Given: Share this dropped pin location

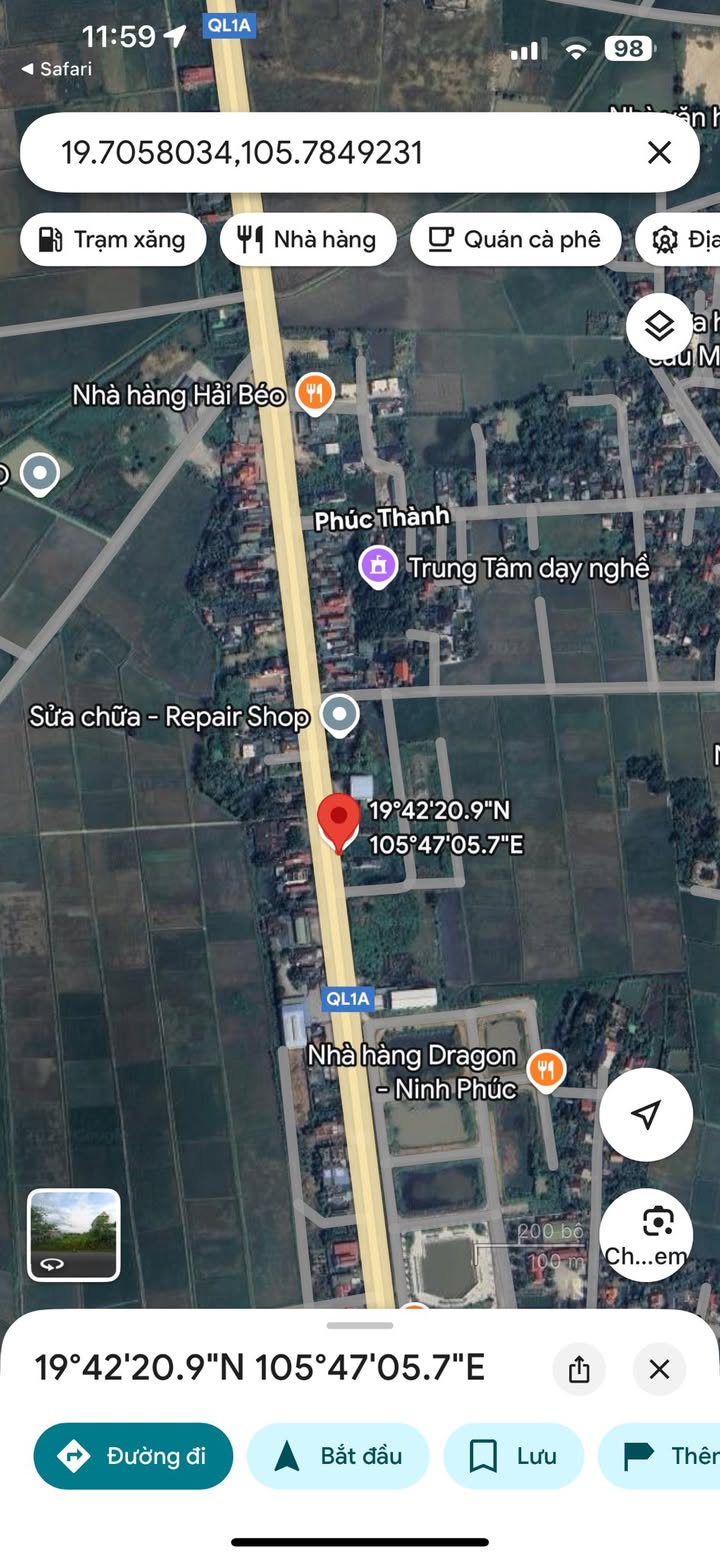Looking at the screenshot, I should [579, 1369].
